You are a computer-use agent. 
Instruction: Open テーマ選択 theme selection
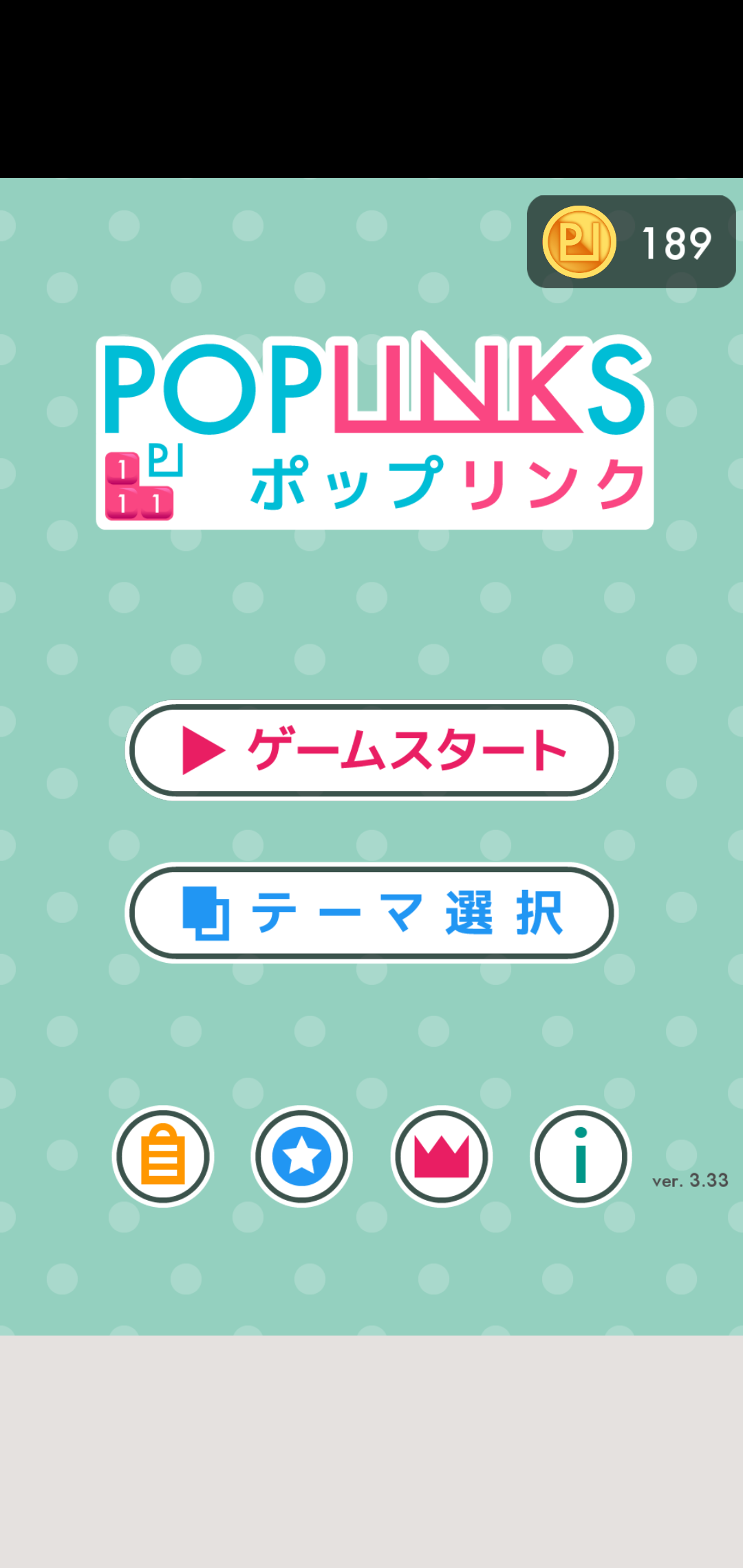[371, 913]
